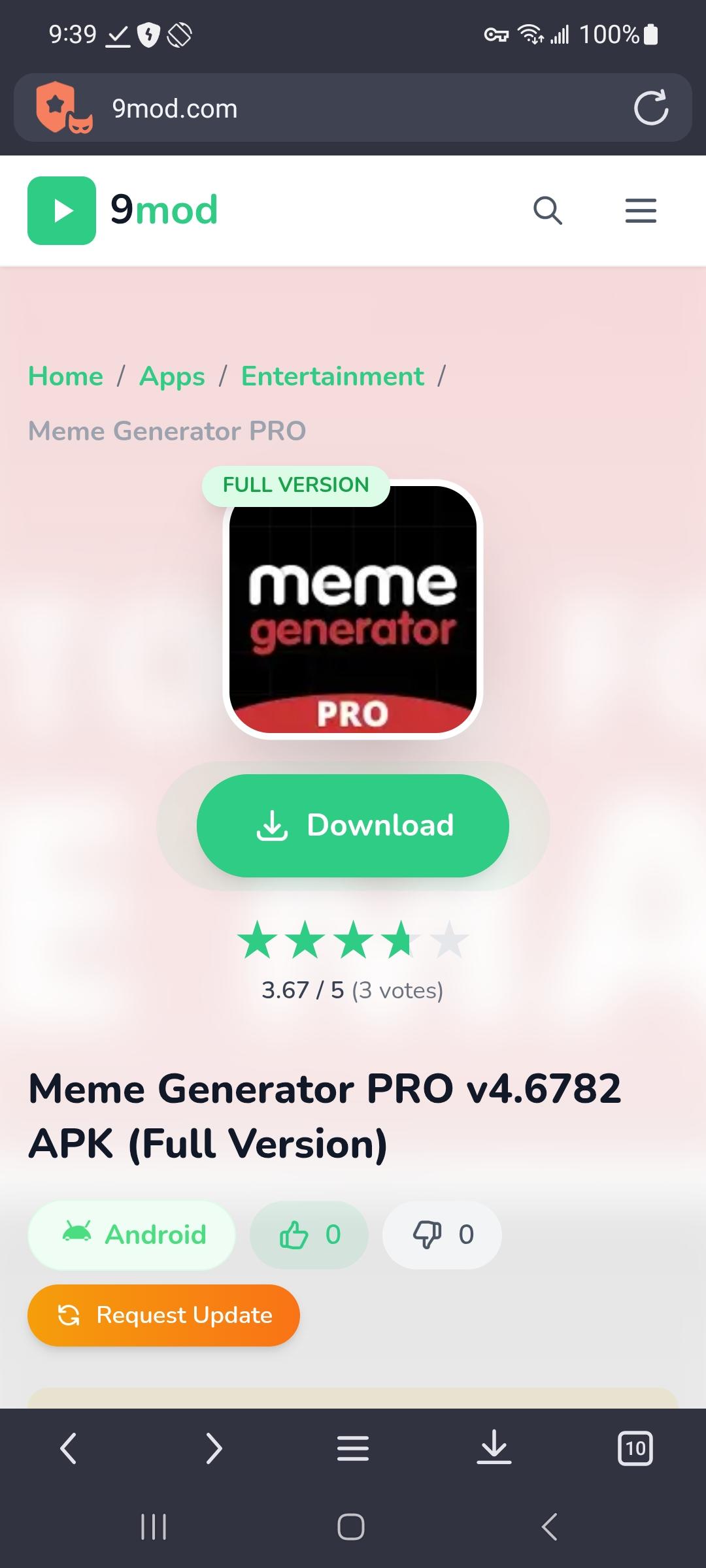Viewport: 706px width, 1568px height.
Task: Open browser tabs showing 10
Action: click(x=635, y=1446)
